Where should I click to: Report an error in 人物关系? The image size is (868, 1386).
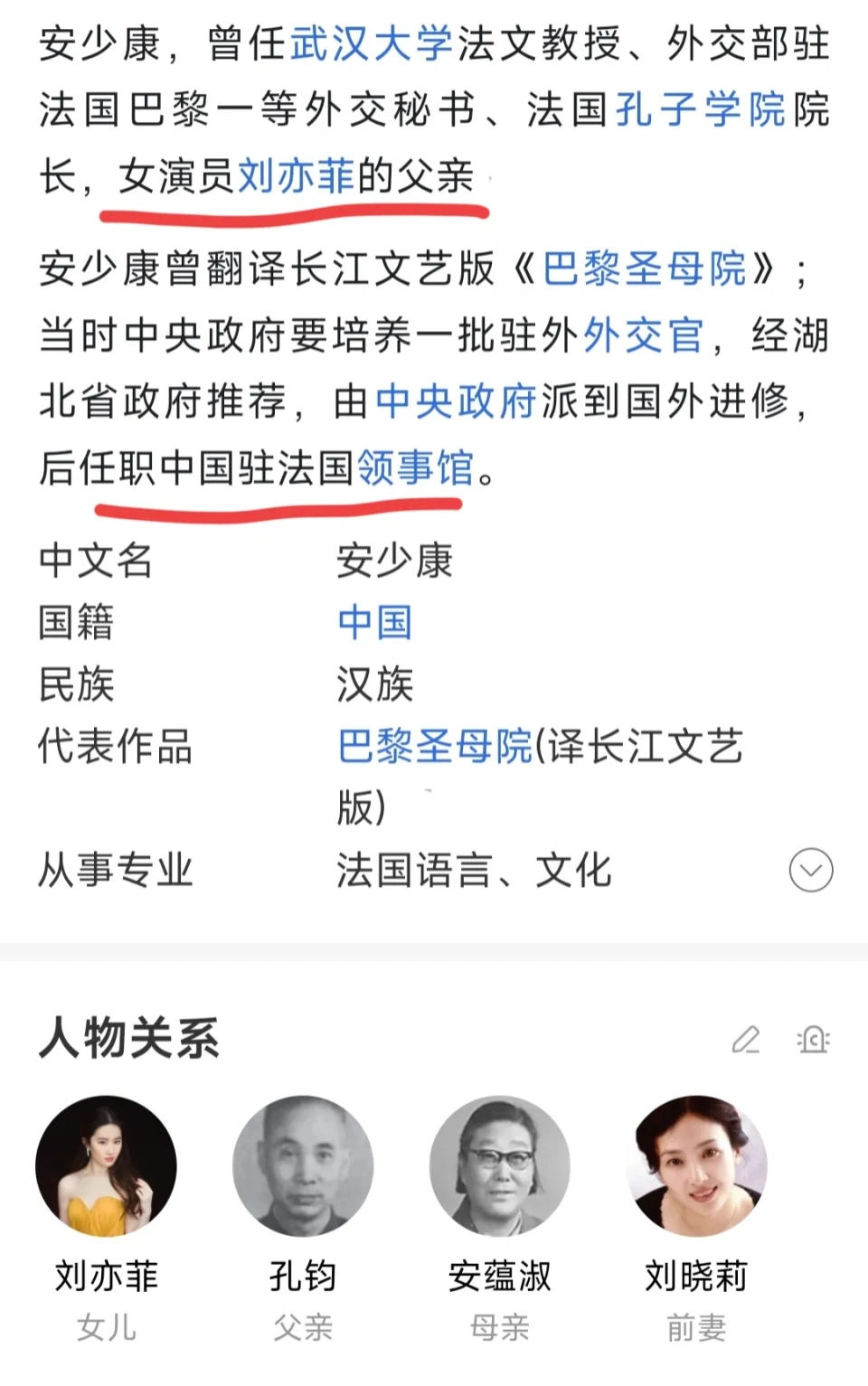coord(813,1040)
